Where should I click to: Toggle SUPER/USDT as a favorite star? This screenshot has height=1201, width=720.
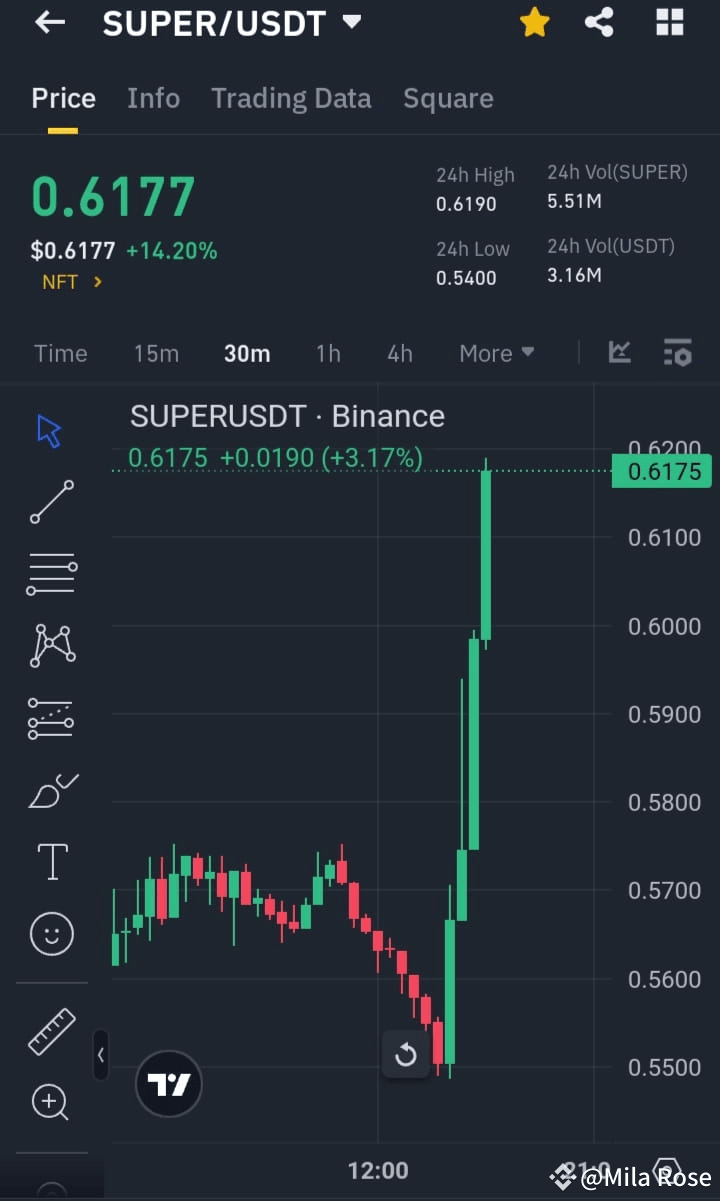(534, 21)
